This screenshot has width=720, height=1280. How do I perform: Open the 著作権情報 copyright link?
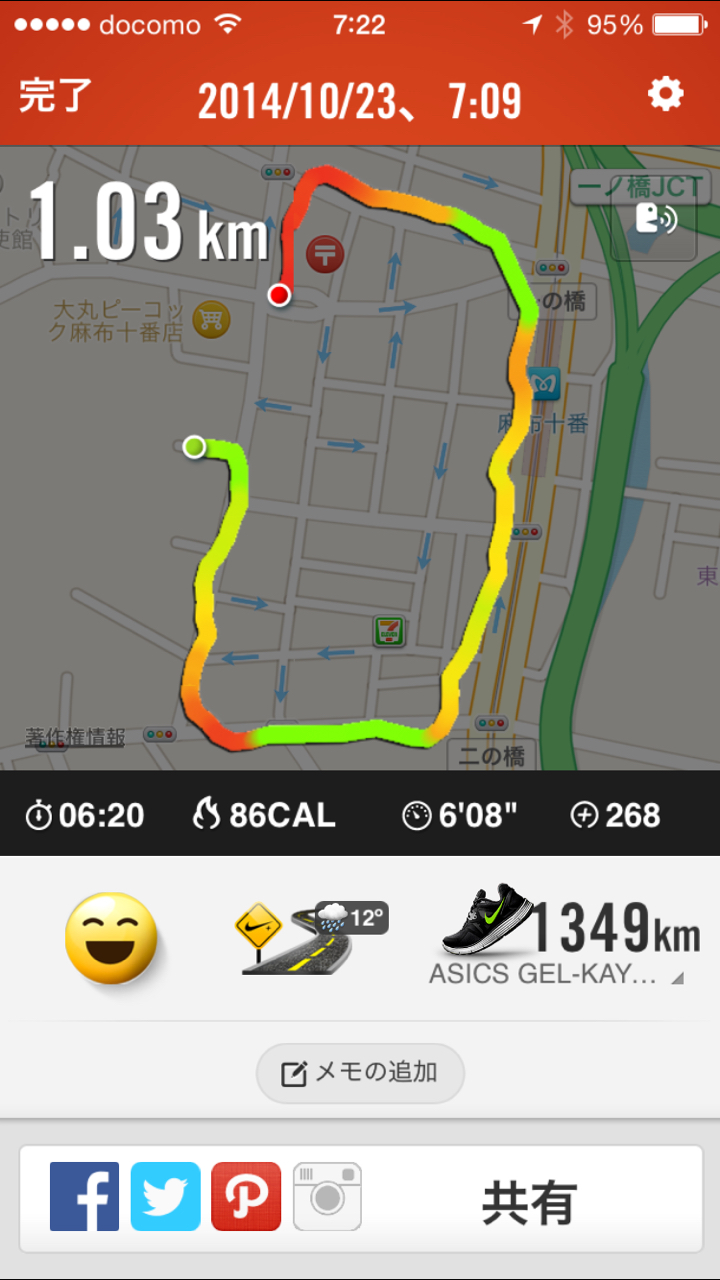click(x=76, y=738)
